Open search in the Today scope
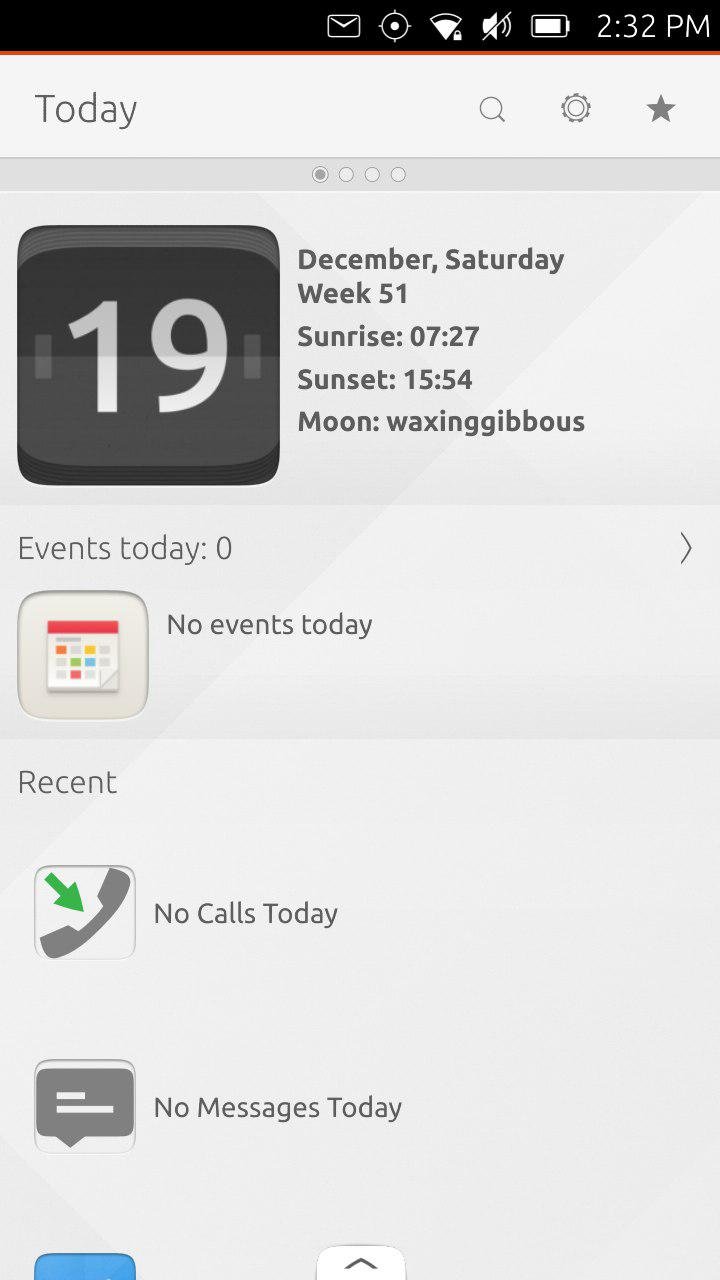This screenshot has width=720, height=1280. pyautogui.click(x=491, y=109)
